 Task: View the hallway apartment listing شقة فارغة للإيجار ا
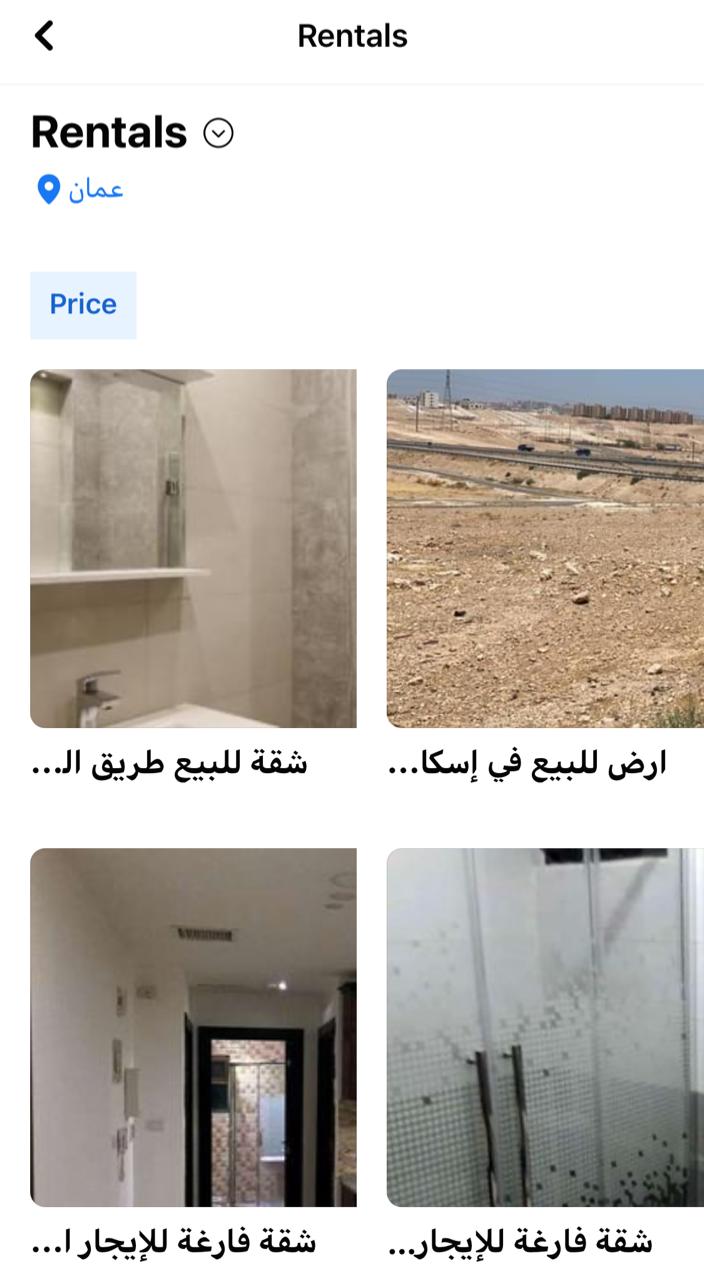pos(193,1028)
